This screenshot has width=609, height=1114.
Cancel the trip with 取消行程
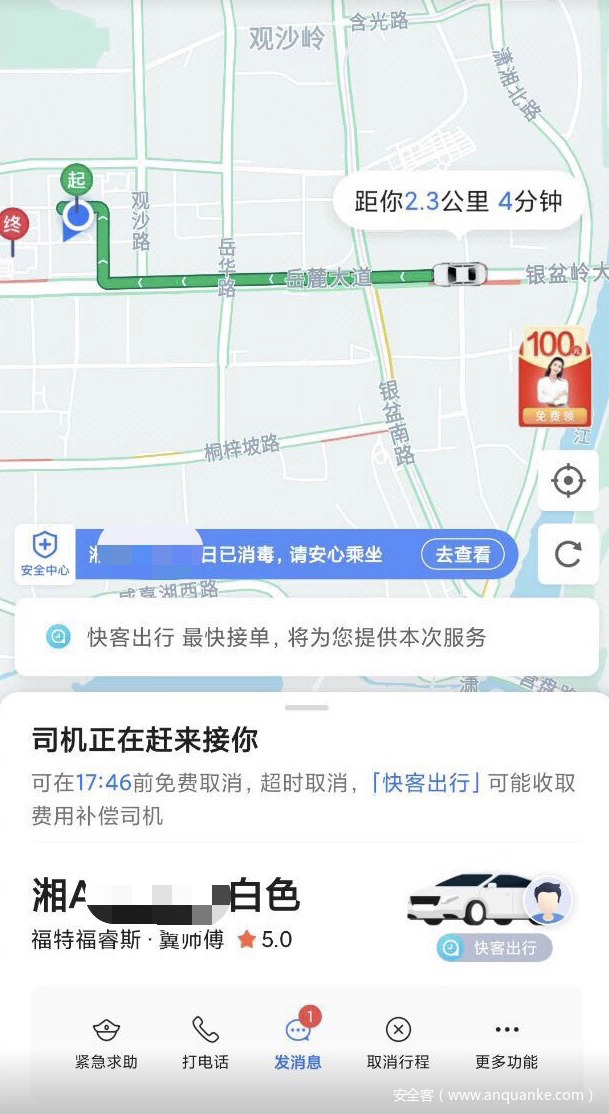(x=398, y=1042)
